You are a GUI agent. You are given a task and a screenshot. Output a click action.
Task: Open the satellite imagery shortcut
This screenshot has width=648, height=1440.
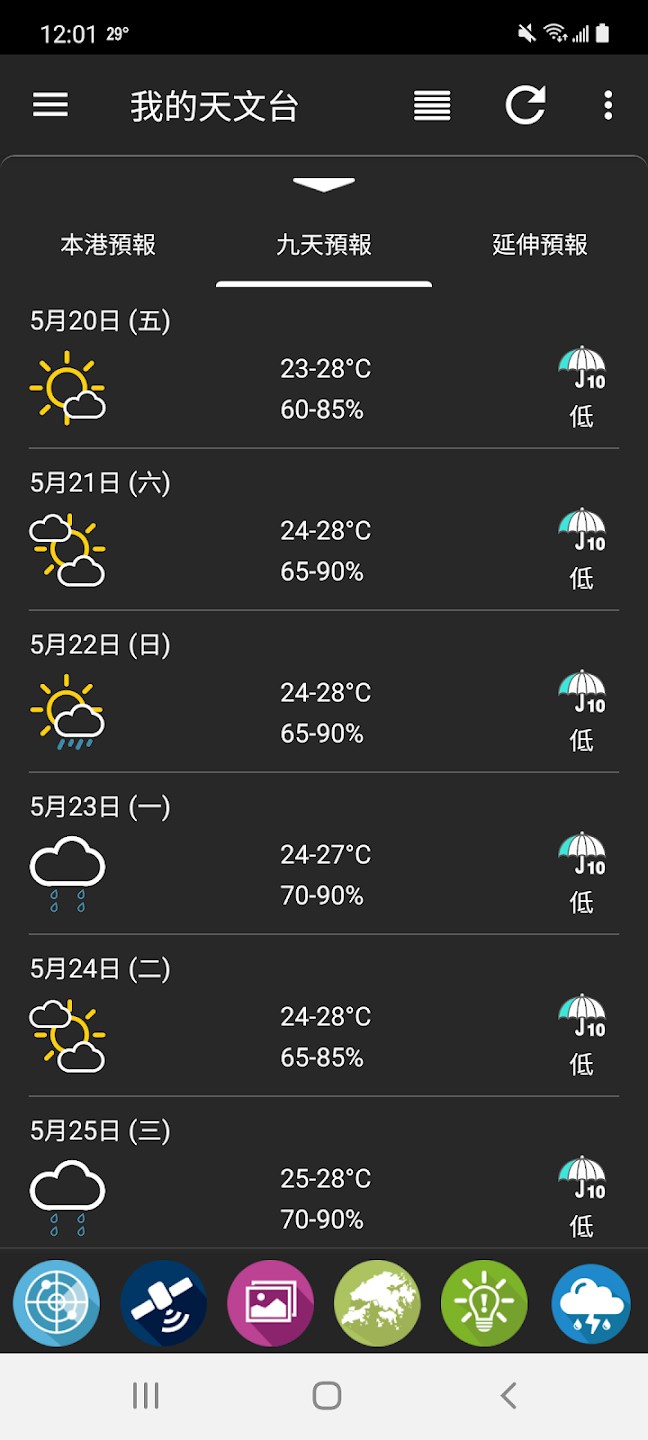tap(164, 1303)
